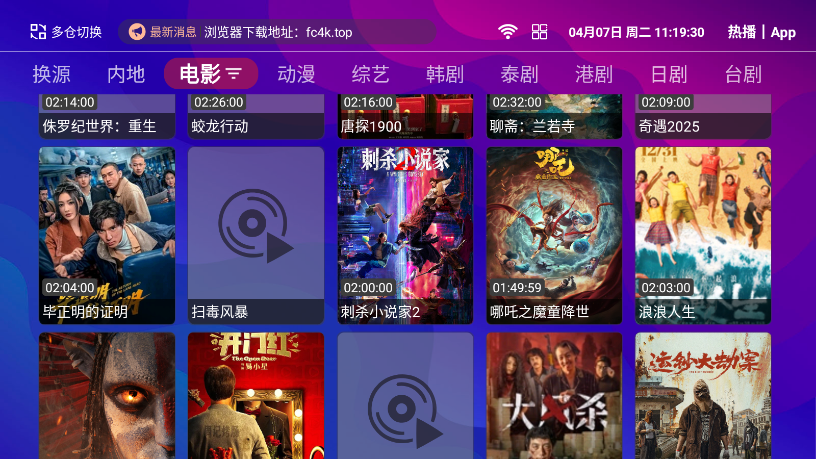Open the movie 哪吒之魔童降世
816x459 pixels.
[x=554, y=235]
